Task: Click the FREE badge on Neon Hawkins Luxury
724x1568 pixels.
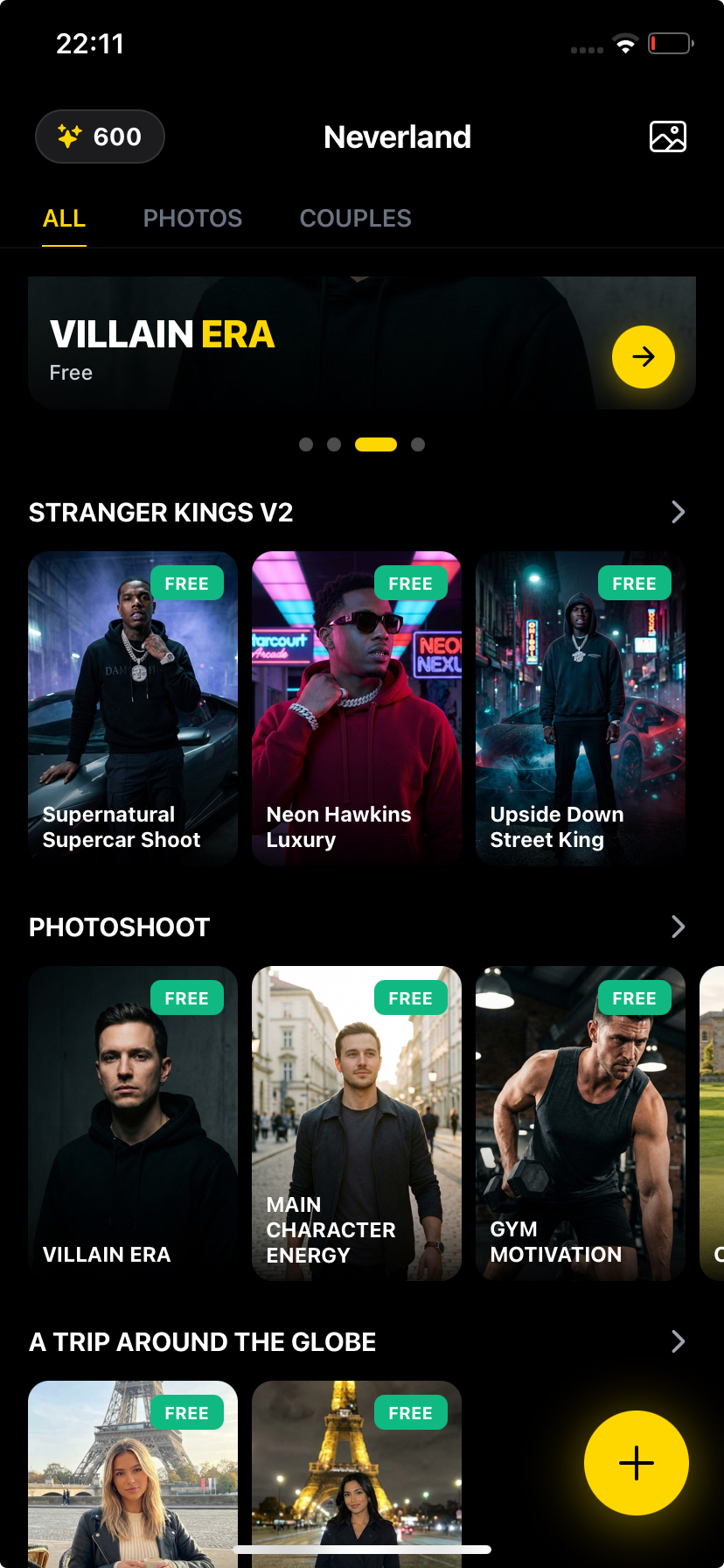Action: [410, 583]
